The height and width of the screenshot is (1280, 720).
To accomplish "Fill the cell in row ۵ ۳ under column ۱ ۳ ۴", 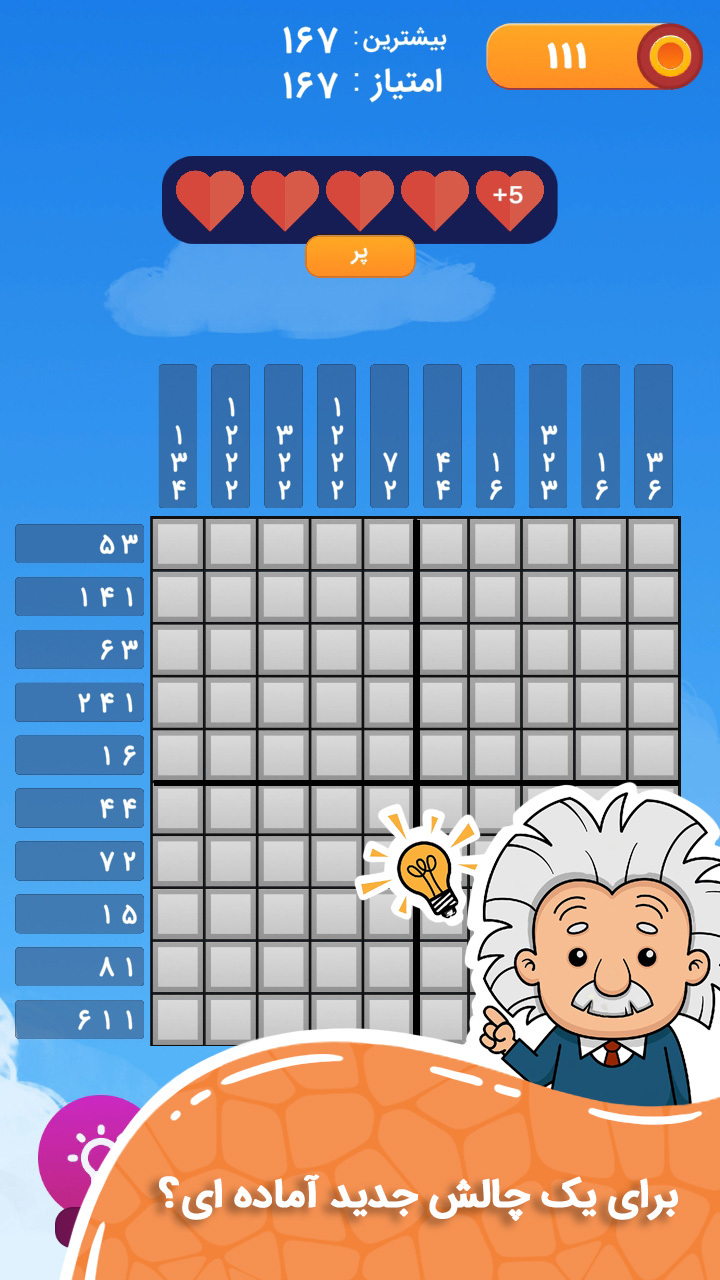I will click(178, 544).
